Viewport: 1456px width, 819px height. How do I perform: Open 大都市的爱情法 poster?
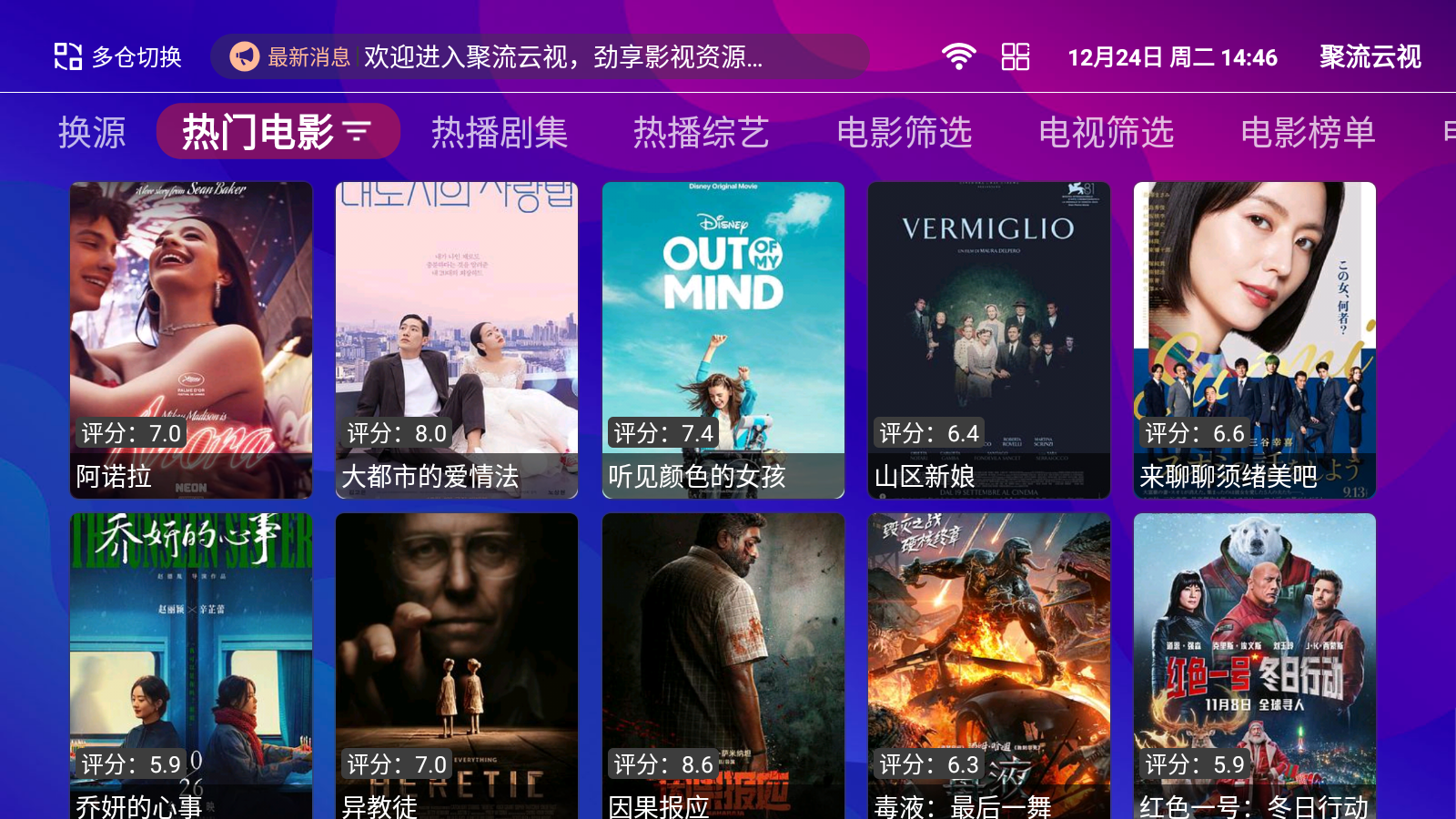click(457, 339)
